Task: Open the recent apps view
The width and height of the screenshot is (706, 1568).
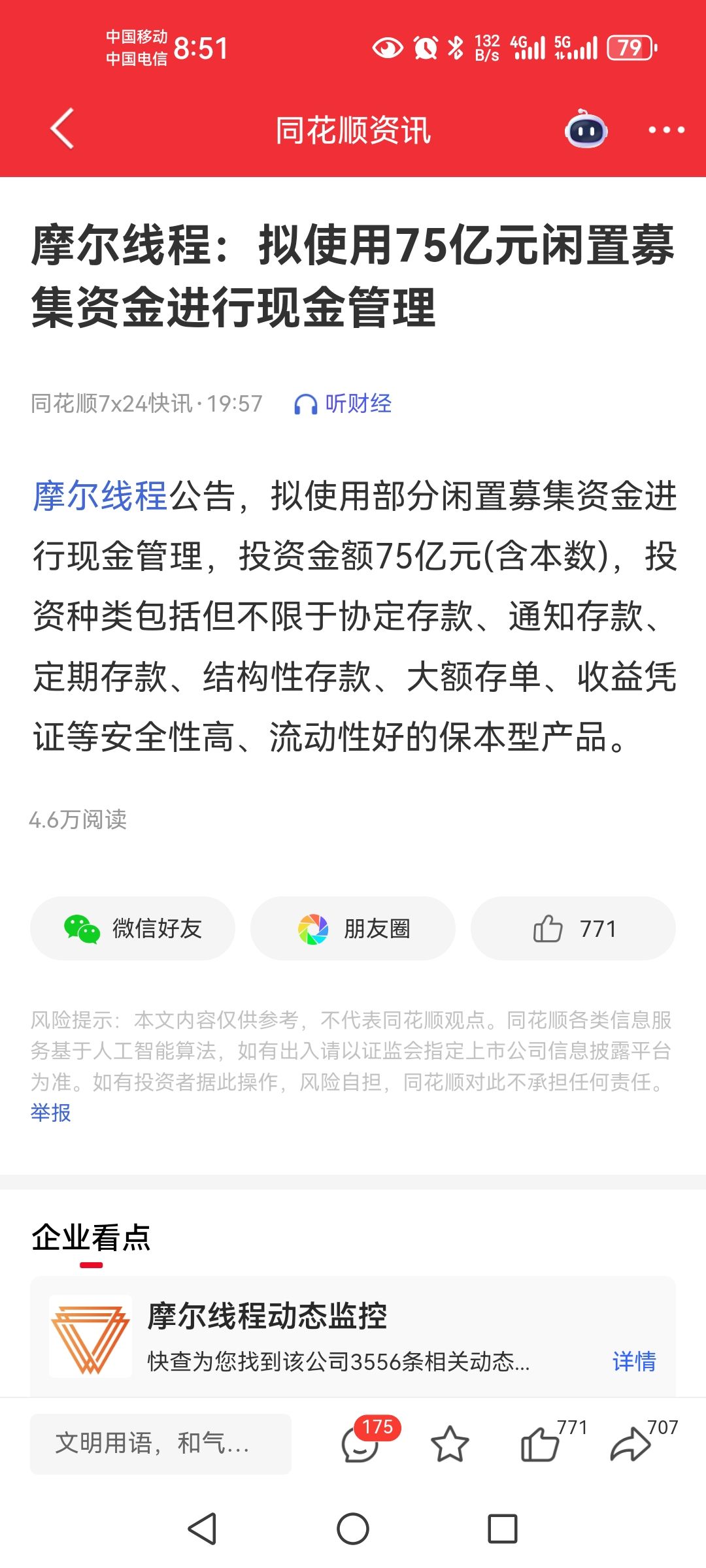Action: click(503, 1529)
